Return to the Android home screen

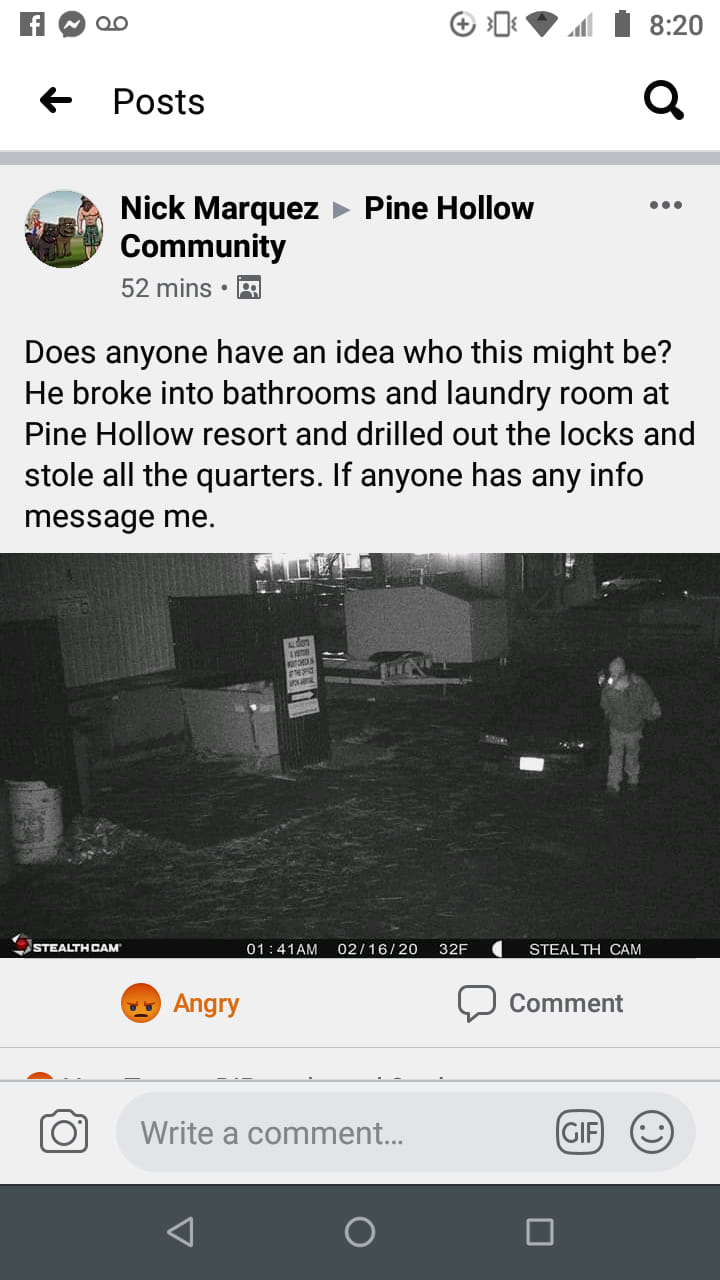pos(360,1232)
